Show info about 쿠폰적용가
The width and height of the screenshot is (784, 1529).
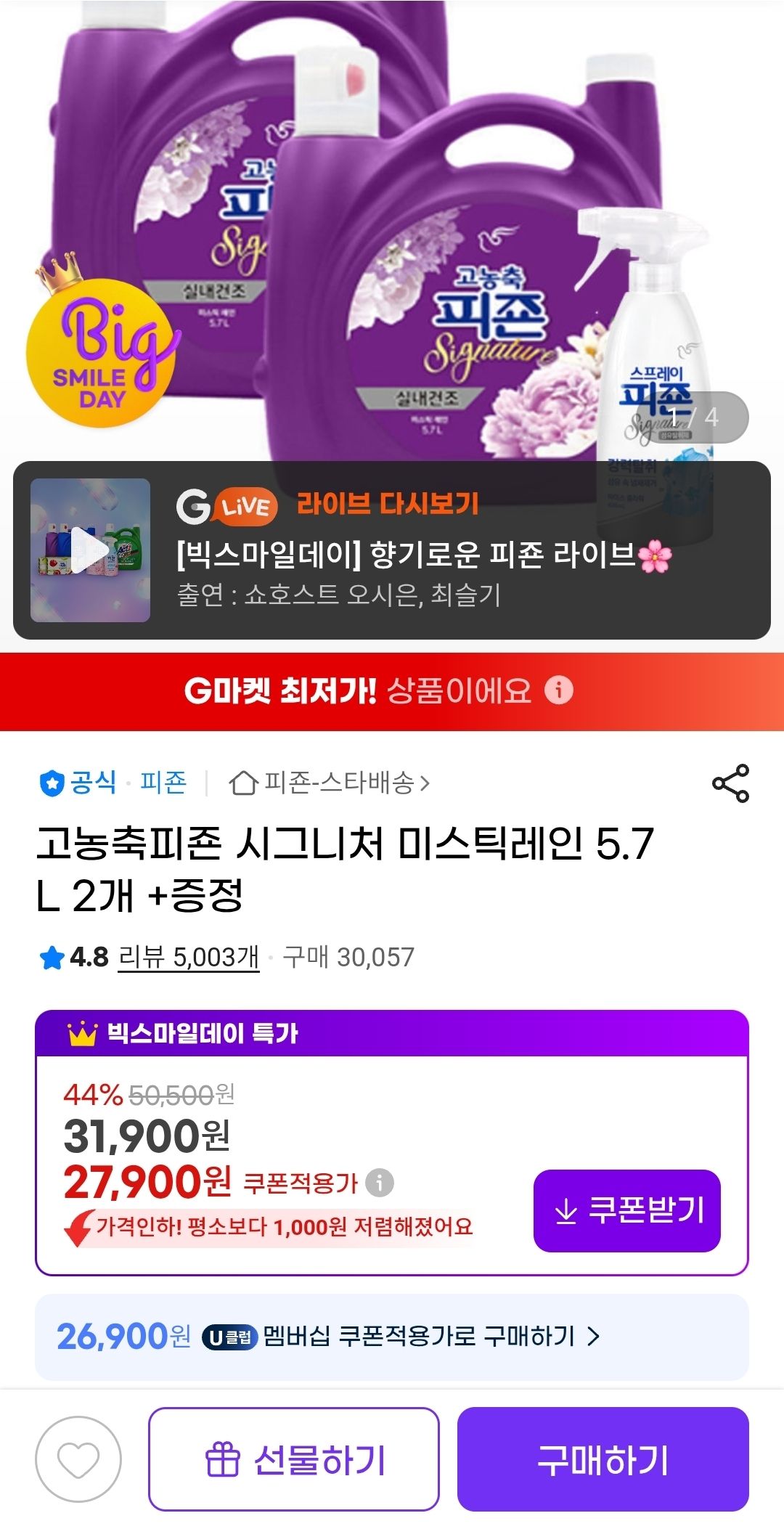(380, 1183)
